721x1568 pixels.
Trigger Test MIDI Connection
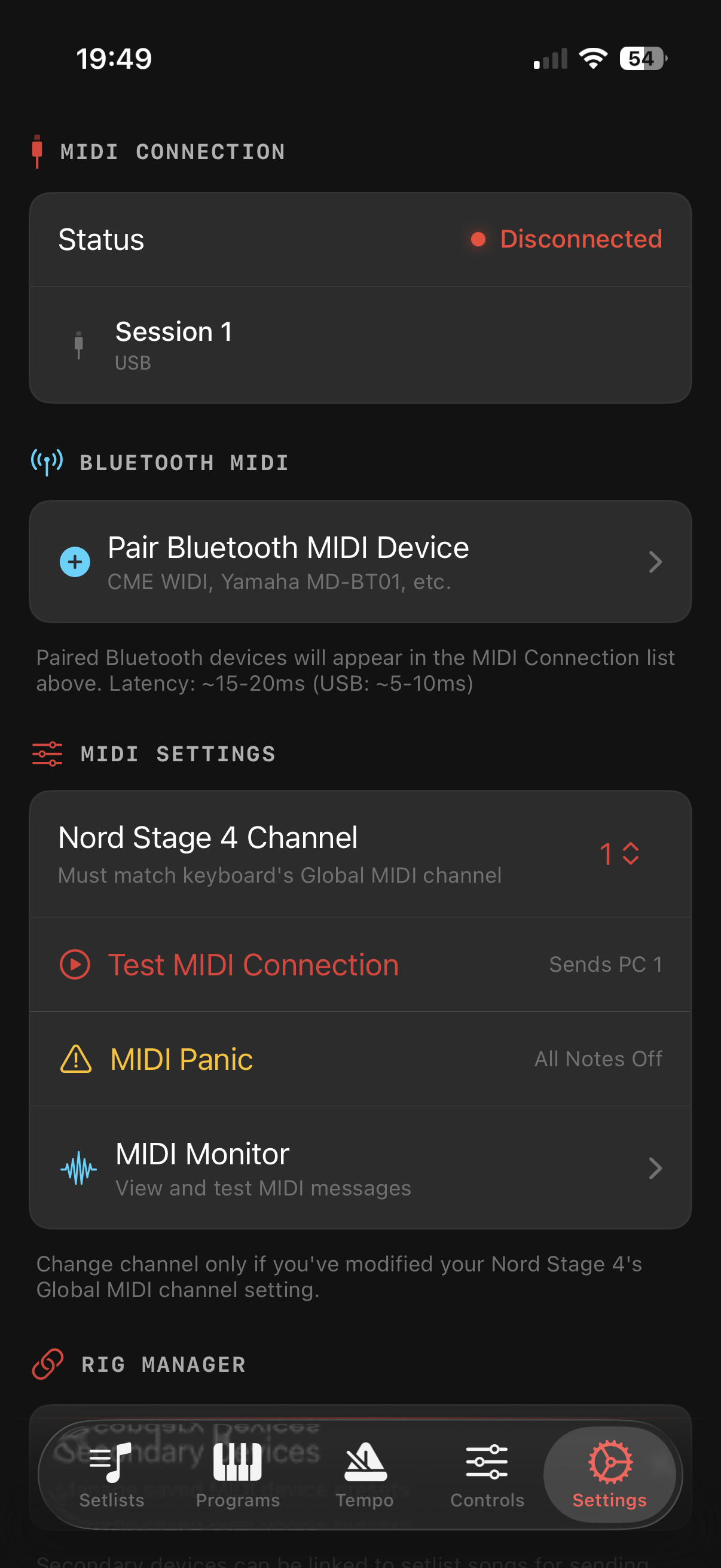(252, 965)
